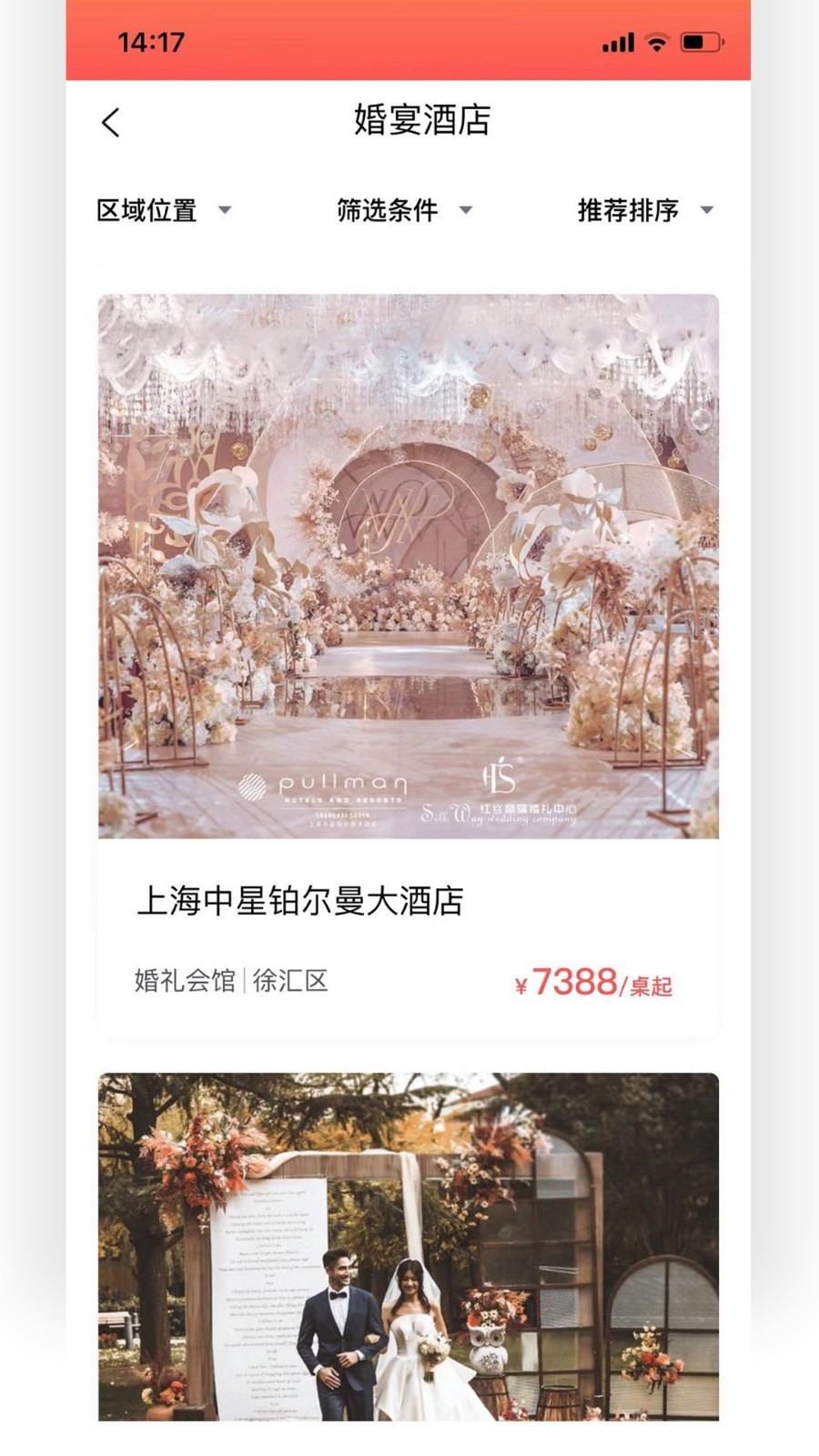Open 上海中星铂尔曼大酒店 hotel details
819x1456 pixels.
tap(304, 903)
